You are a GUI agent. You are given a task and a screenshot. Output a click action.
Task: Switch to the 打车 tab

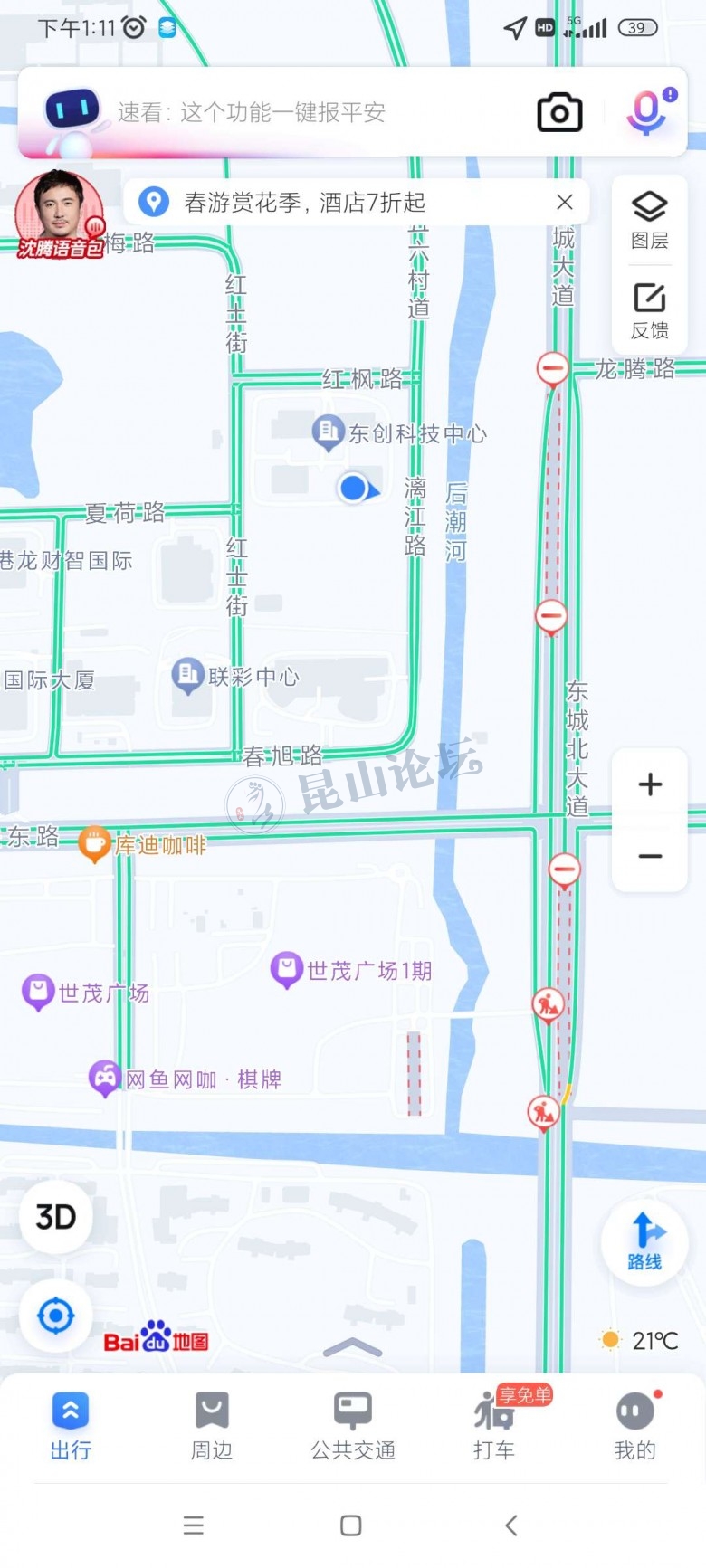point(494,1426)
